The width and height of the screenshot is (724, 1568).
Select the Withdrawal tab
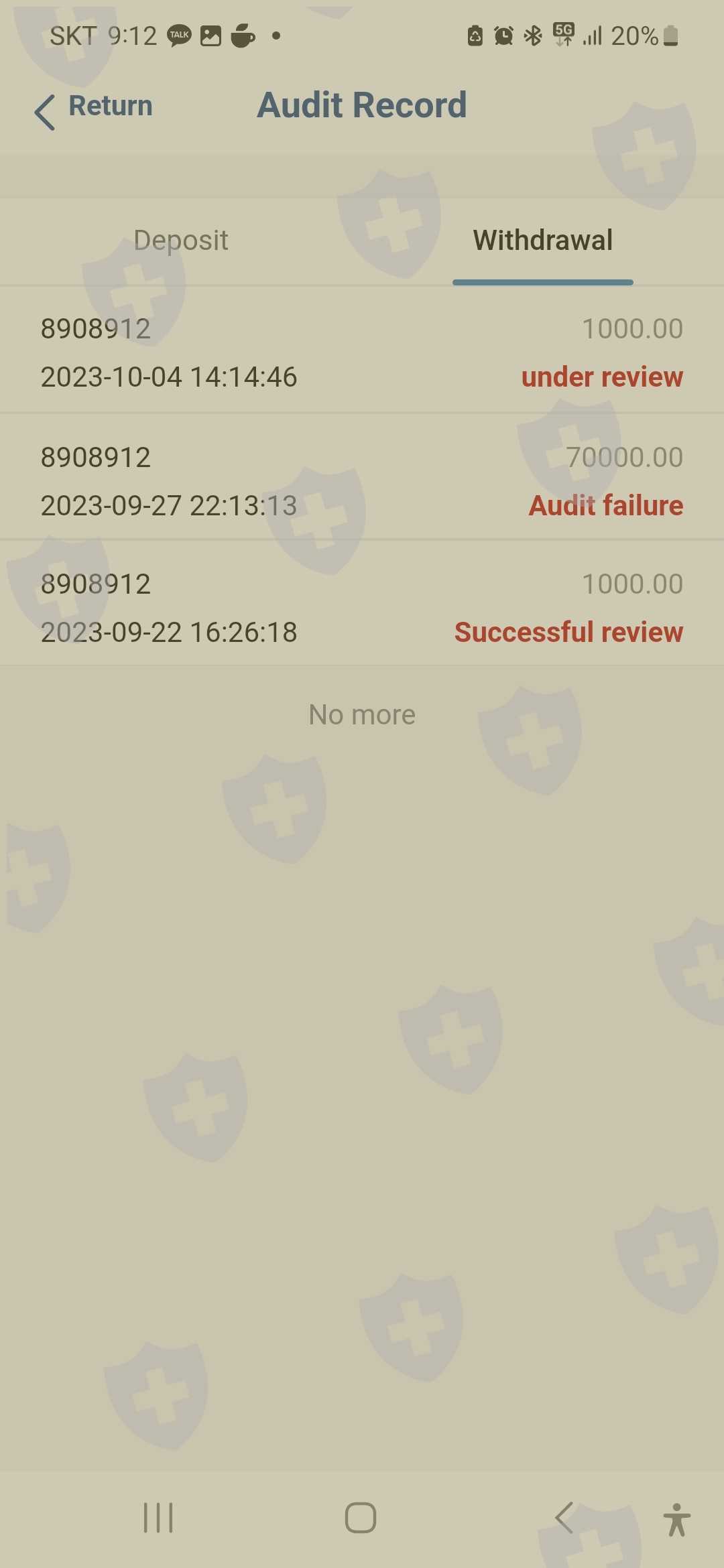click(542, 241)
